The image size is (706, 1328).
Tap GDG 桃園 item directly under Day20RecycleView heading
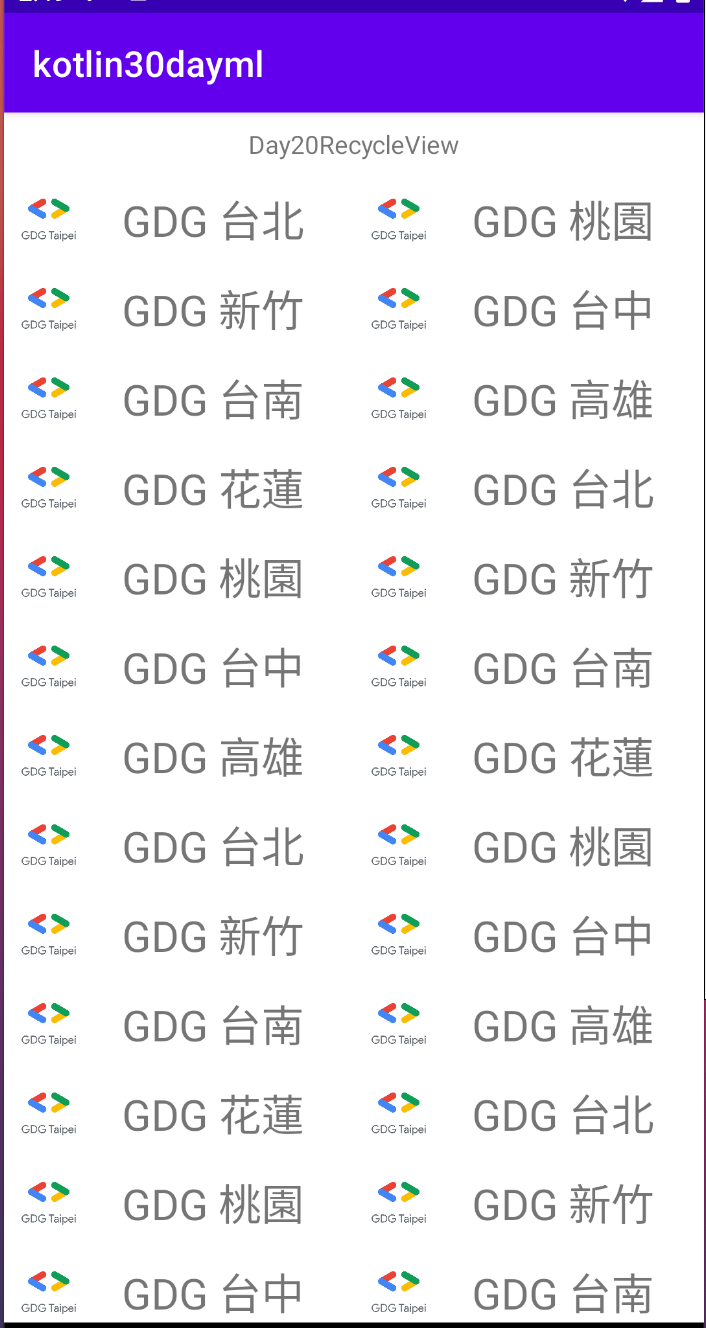(562, 221)
